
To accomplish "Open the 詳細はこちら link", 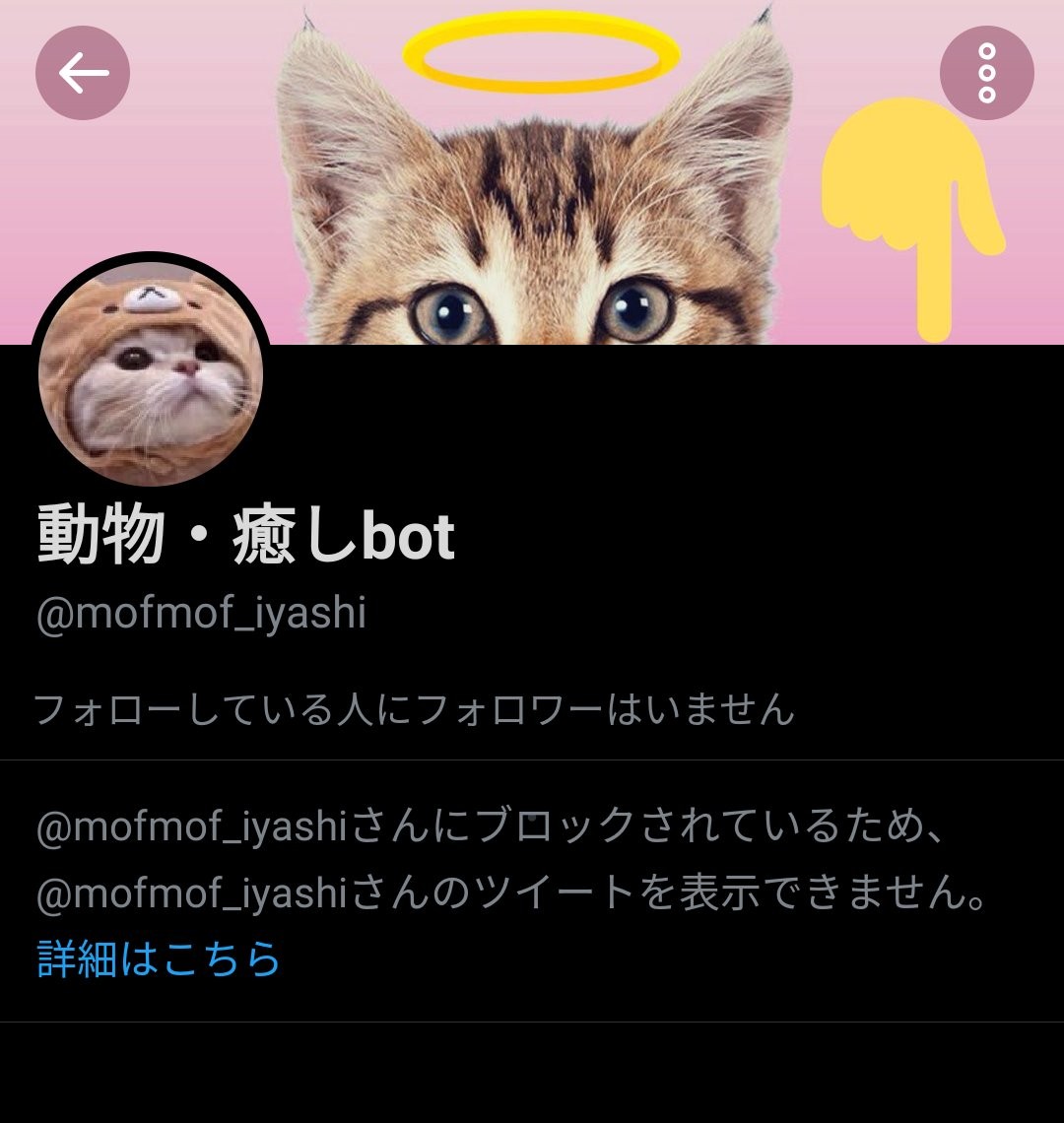I will tap(159, 958).
